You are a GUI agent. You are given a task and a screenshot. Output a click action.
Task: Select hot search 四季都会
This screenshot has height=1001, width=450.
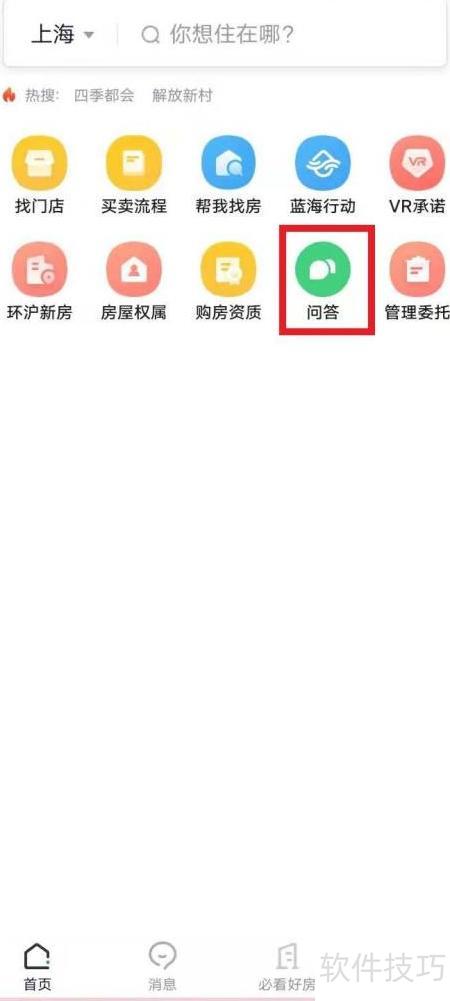pyautogui.click(x=104, y=96)
